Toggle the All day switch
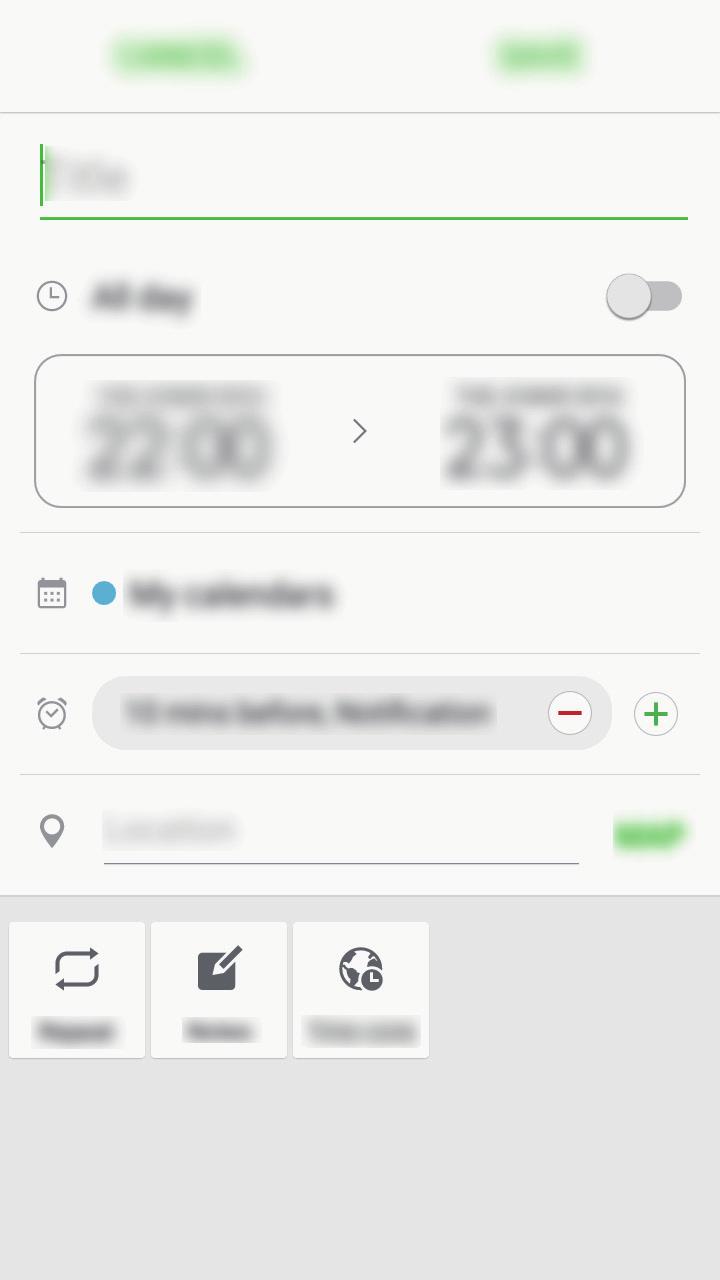Image resolution: width=720 pixels, height=1280 pixels. (644, 297)
